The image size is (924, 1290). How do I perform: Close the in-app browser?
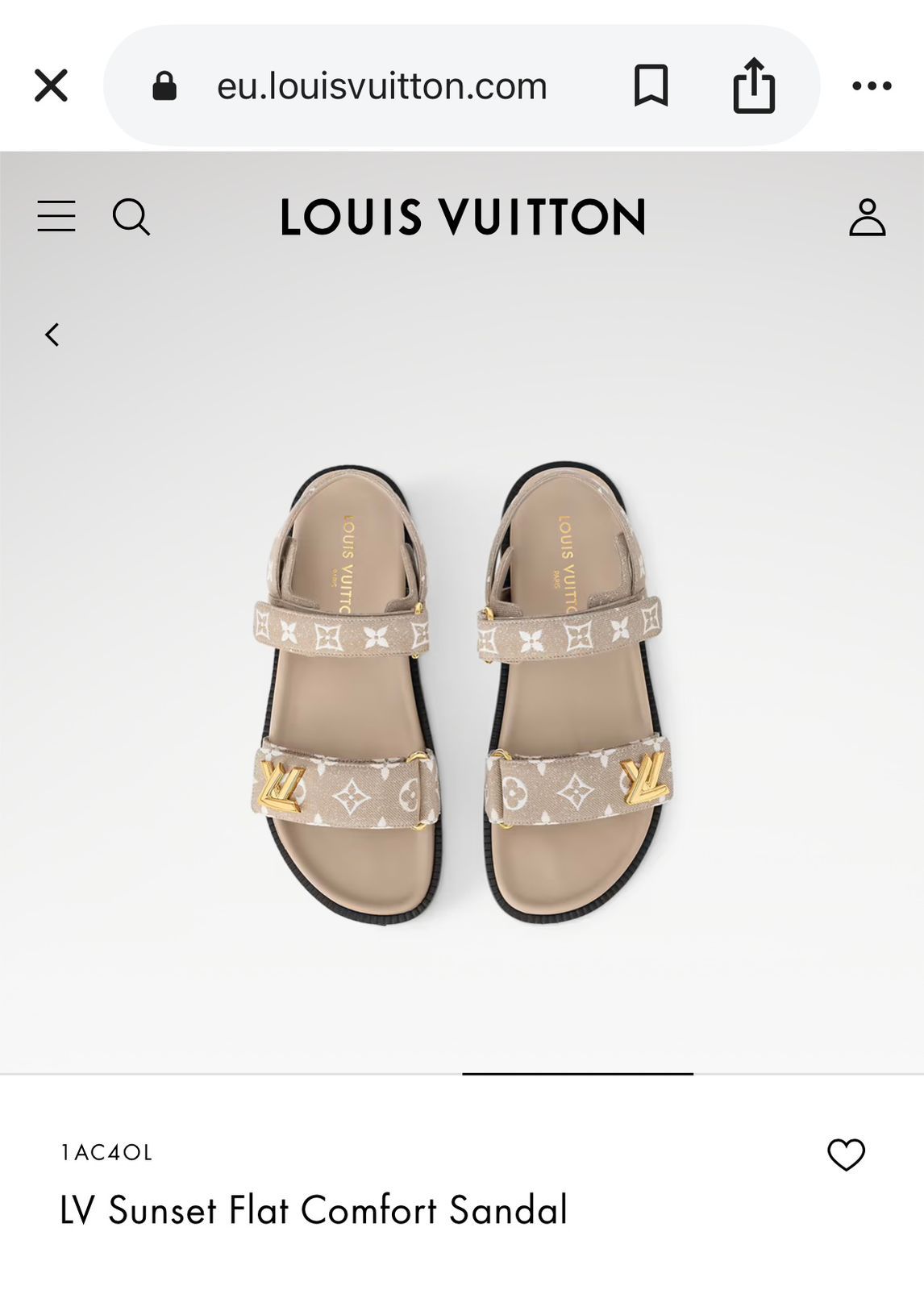pyautogui.click(x=51, y=85)
